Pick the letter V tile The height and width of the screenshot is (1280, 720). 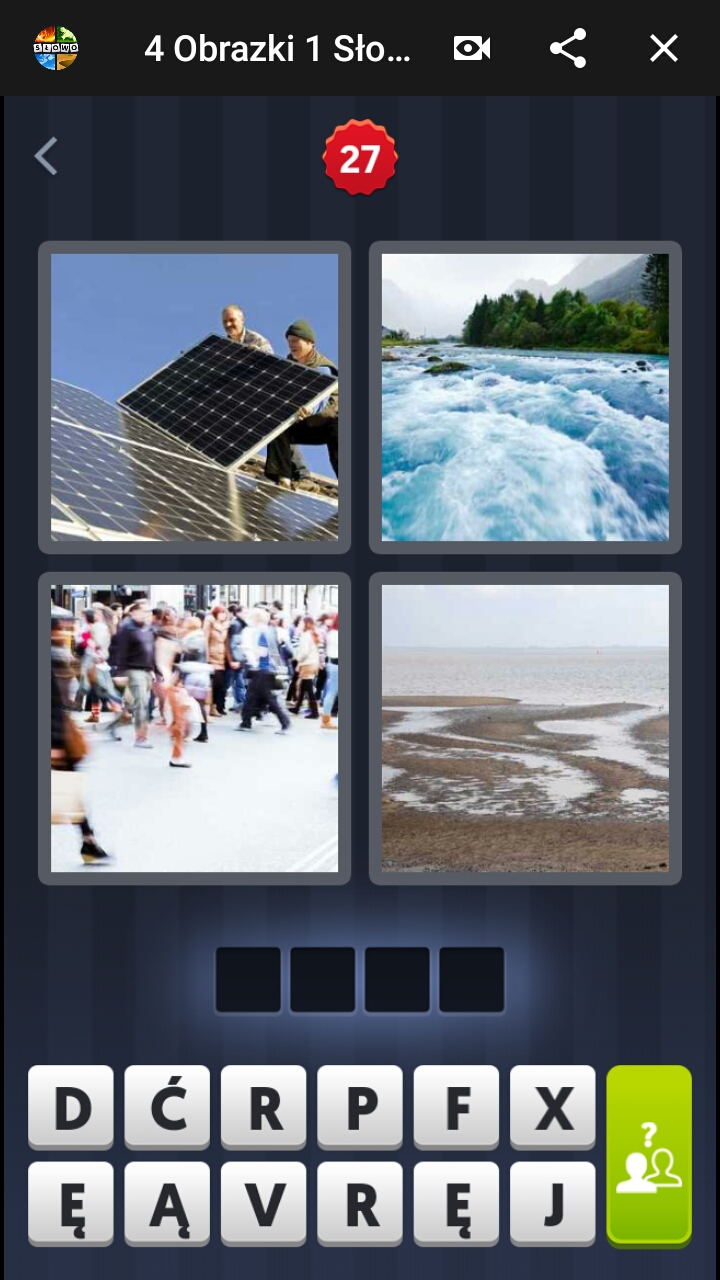(264, 1203)
